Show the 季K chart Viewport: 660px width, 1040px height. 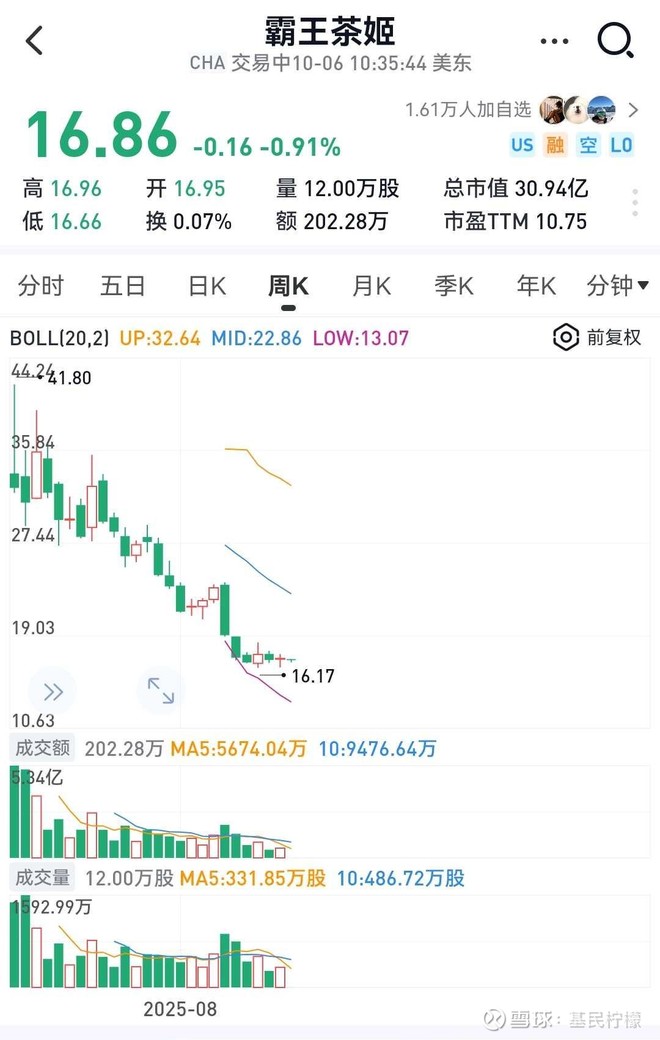coord(453,287)
